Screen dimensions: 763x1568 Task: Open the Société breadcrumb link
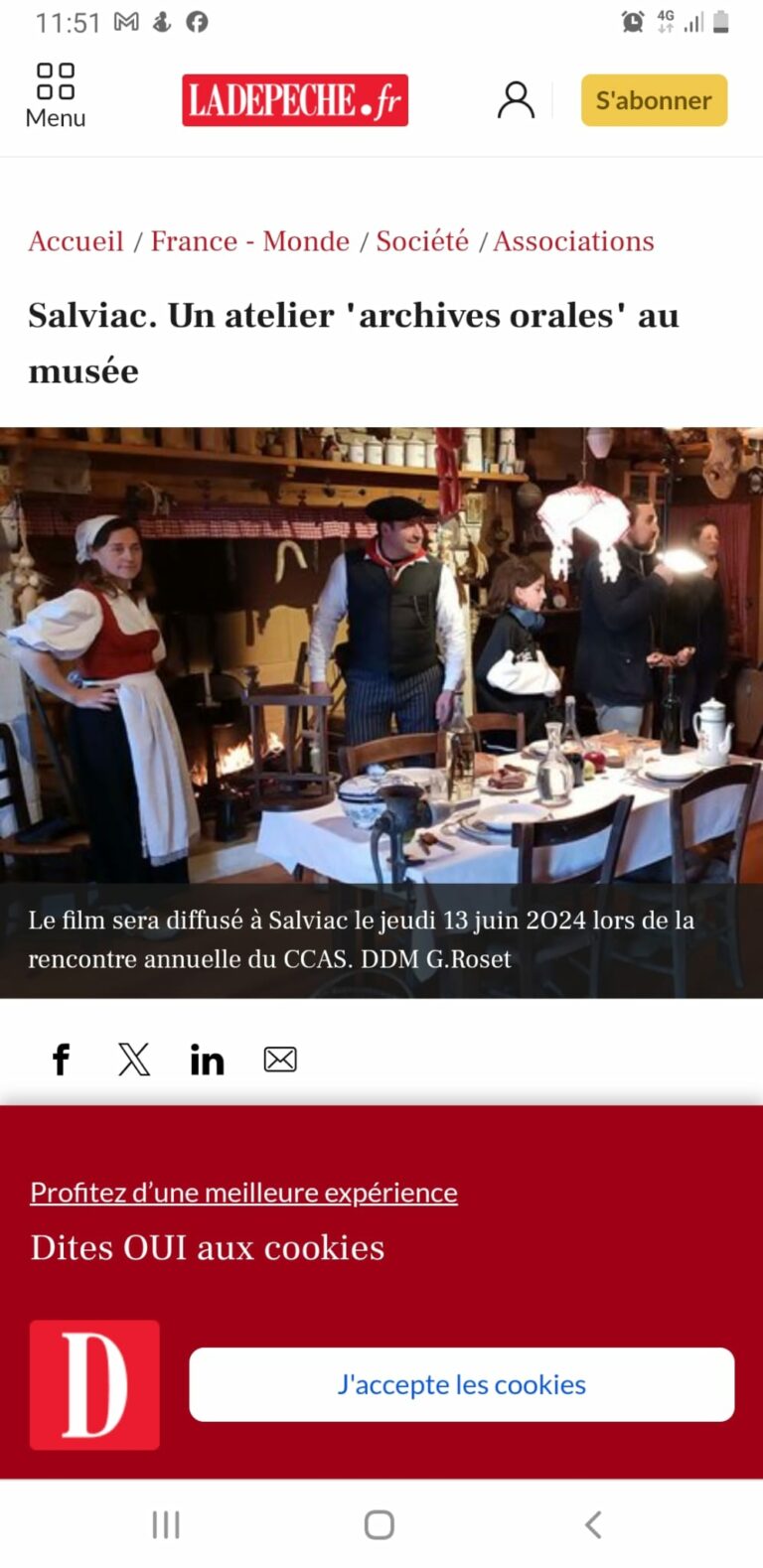422,241
